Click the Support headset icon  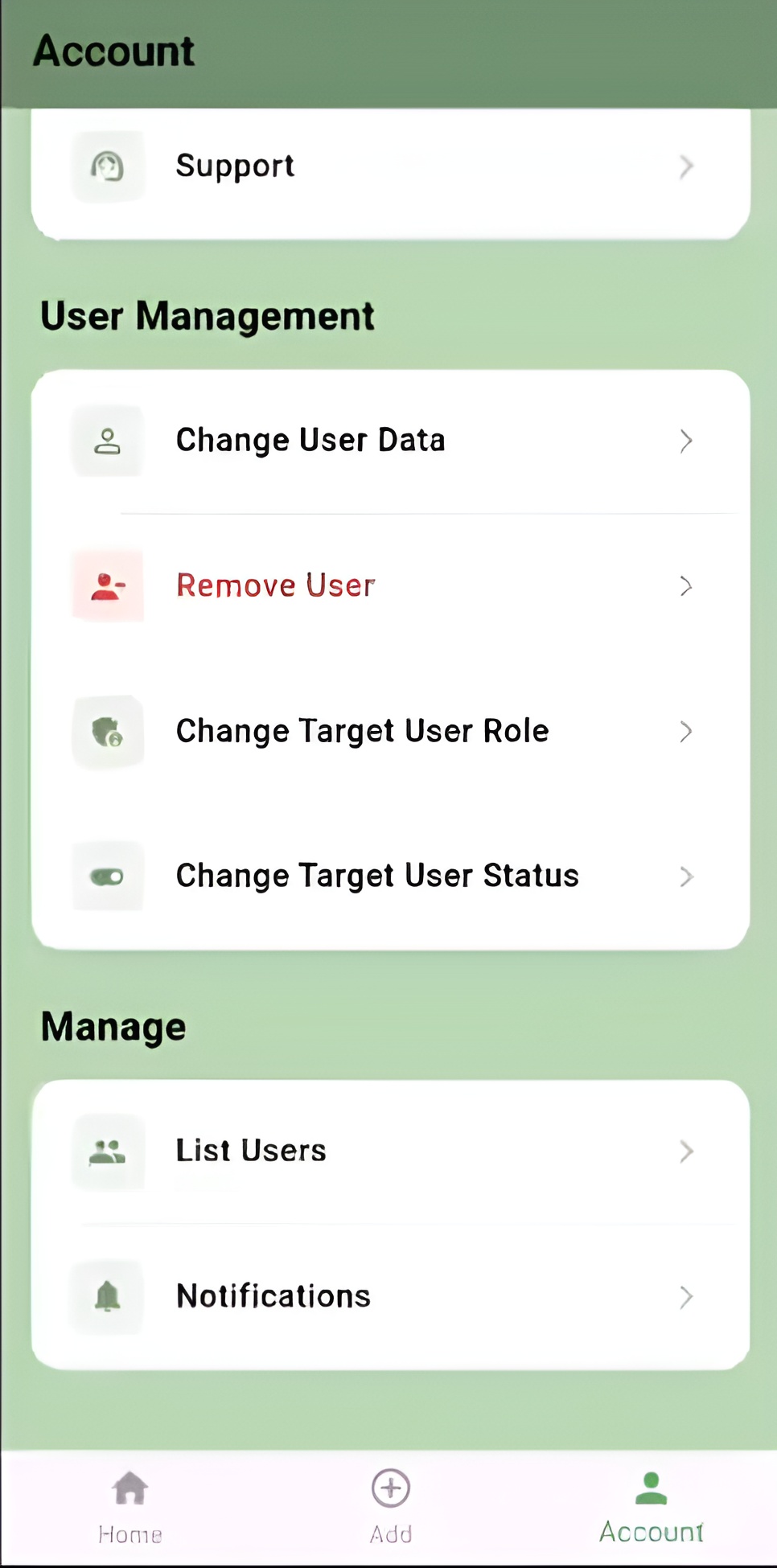pos(108,166)
